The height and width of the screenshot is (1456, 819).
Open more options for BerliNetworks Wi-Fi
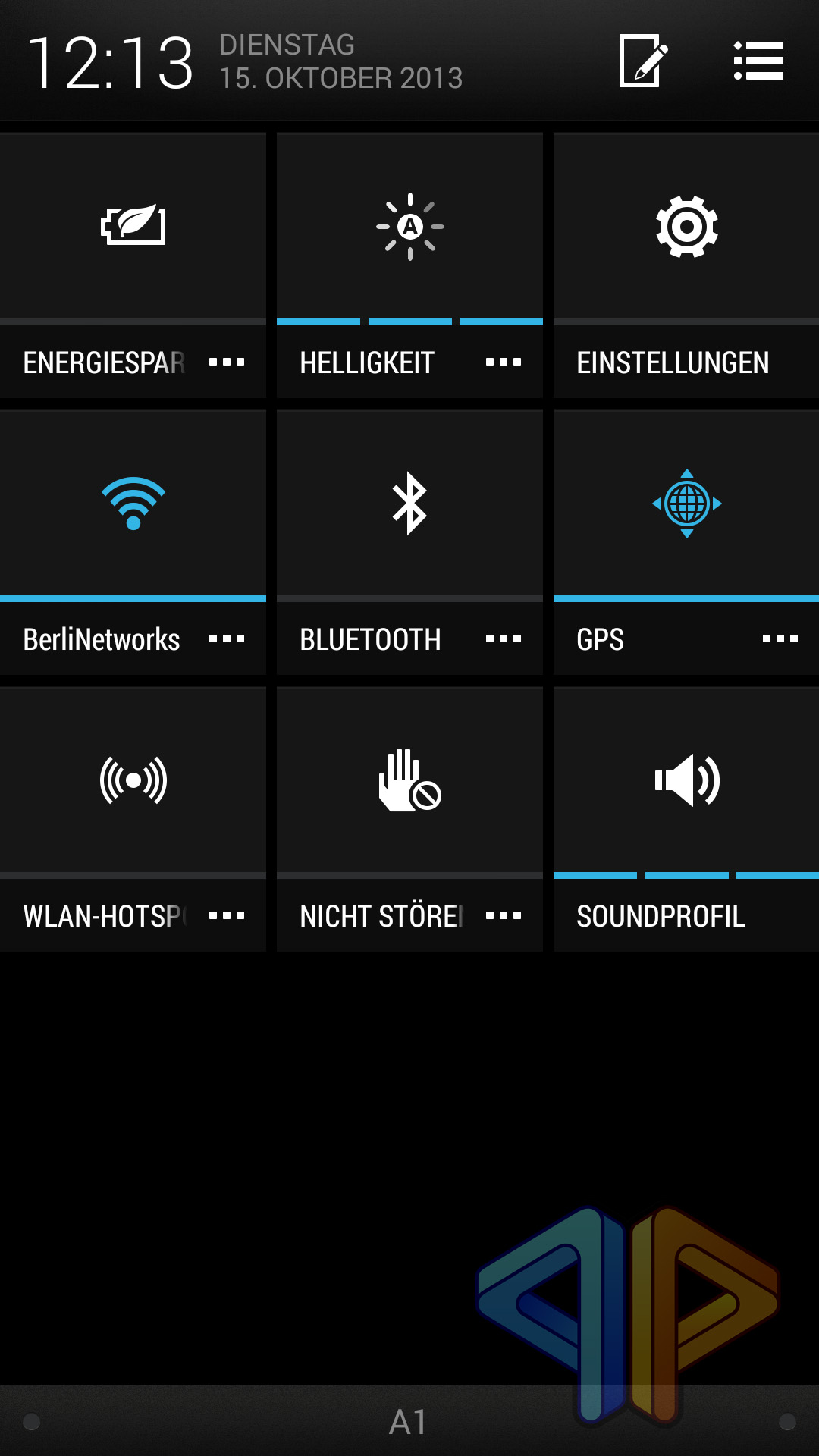pos(227,639)
